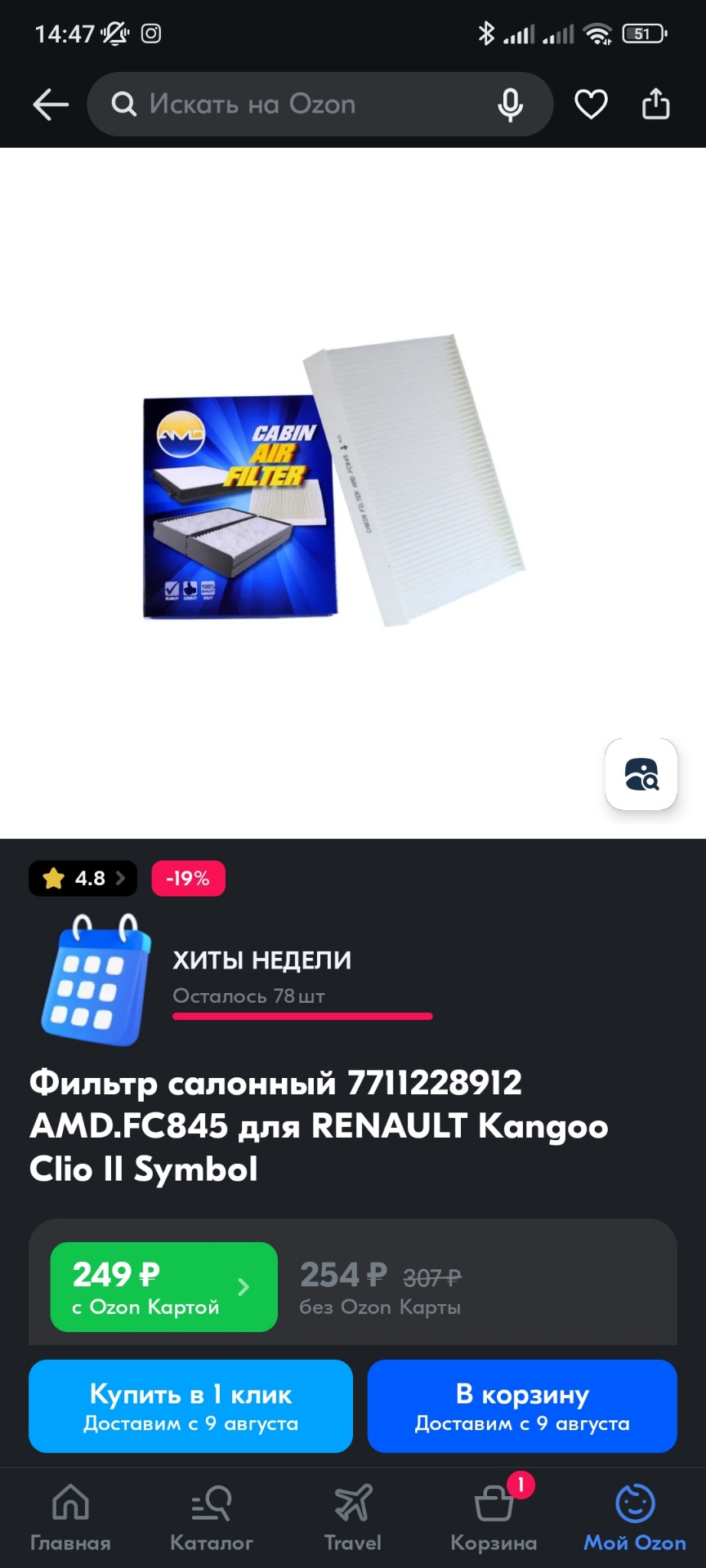Go to the Мой Ozon tab

click(635, 1517)
